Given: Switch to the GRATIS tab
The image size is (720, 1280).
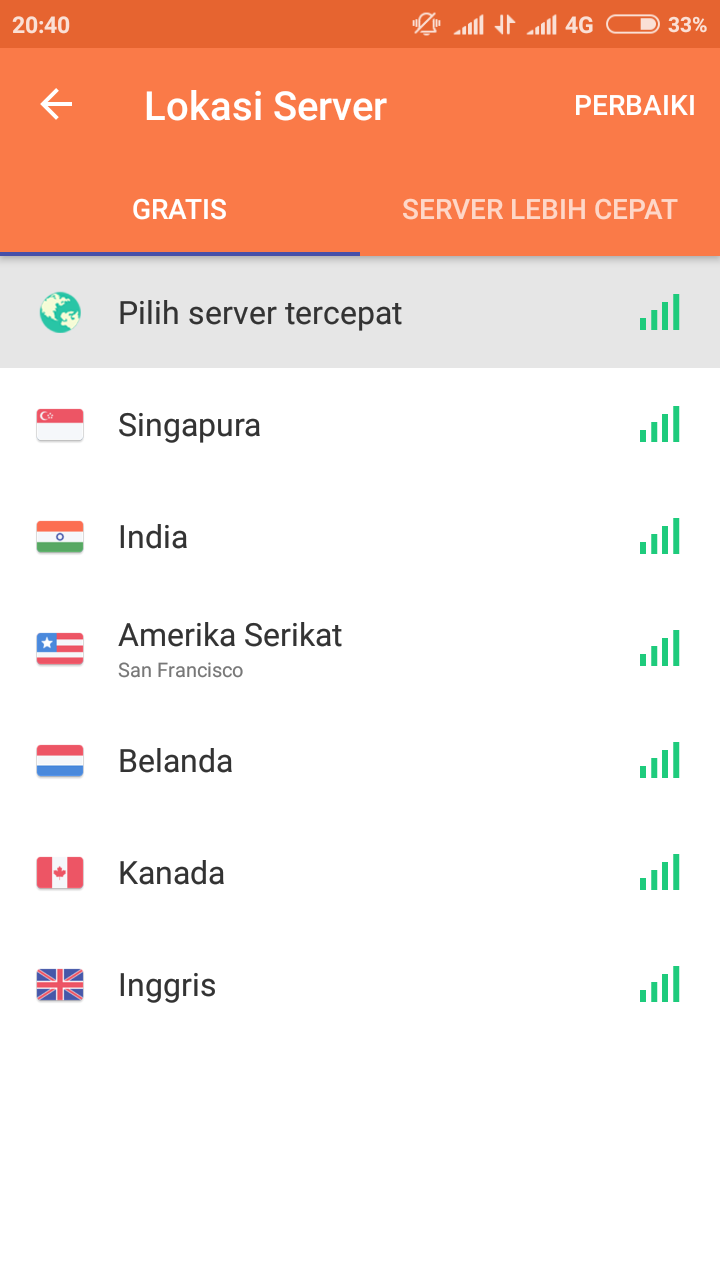Looking at the screenshot, I should (180, 210).
